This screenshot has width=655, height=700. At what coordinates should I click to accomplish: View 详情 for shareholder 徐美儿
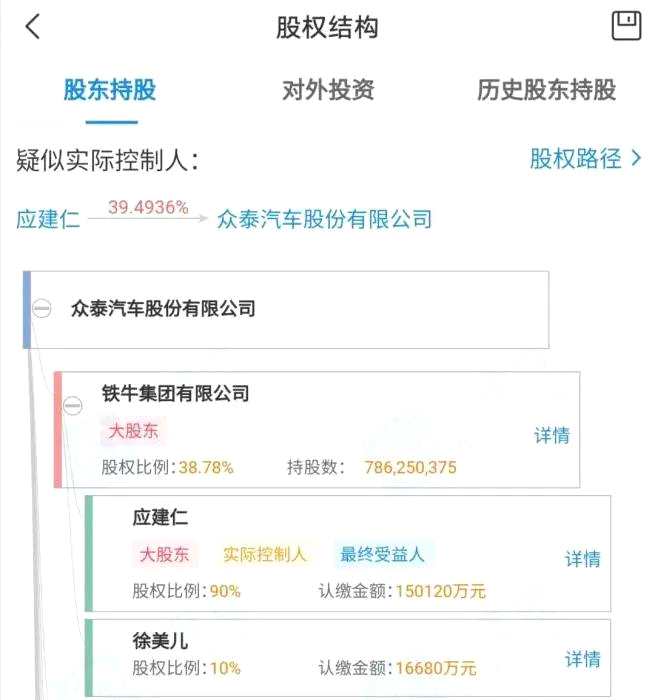583,659
